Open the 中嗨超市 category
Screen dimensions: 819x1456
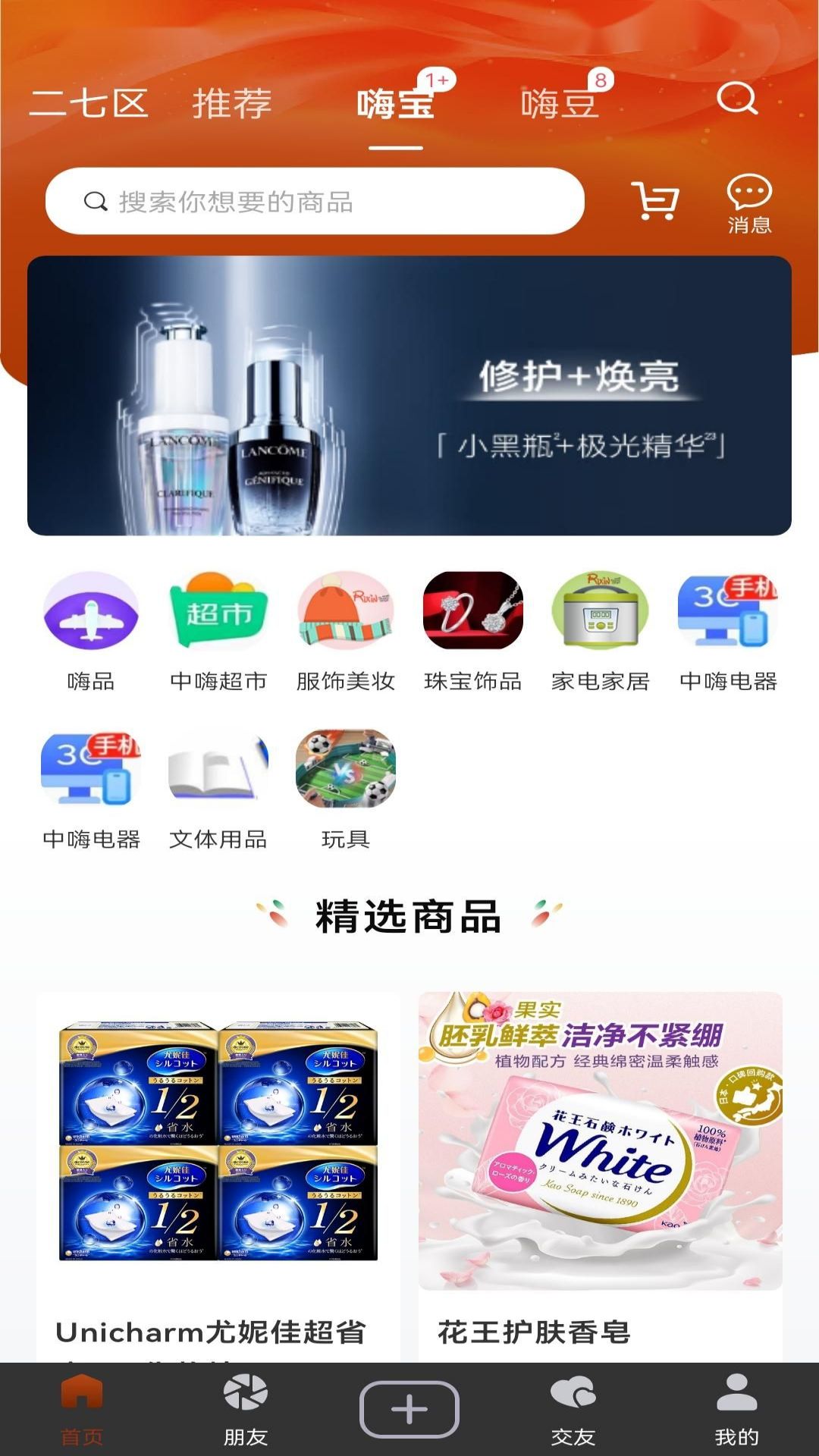[218, 631]
